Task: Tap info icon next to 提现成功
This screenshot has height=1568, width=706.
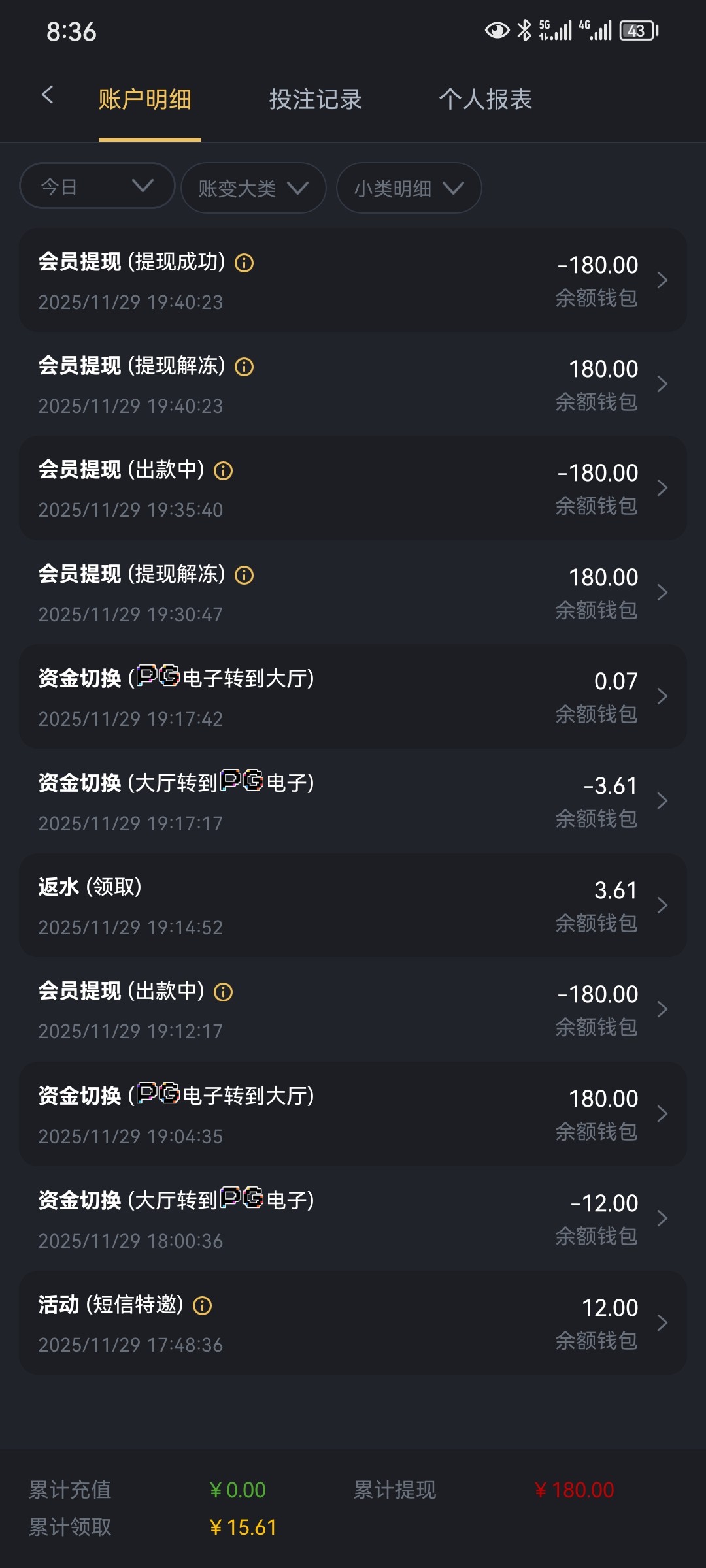Action: [x=244, y=263]
